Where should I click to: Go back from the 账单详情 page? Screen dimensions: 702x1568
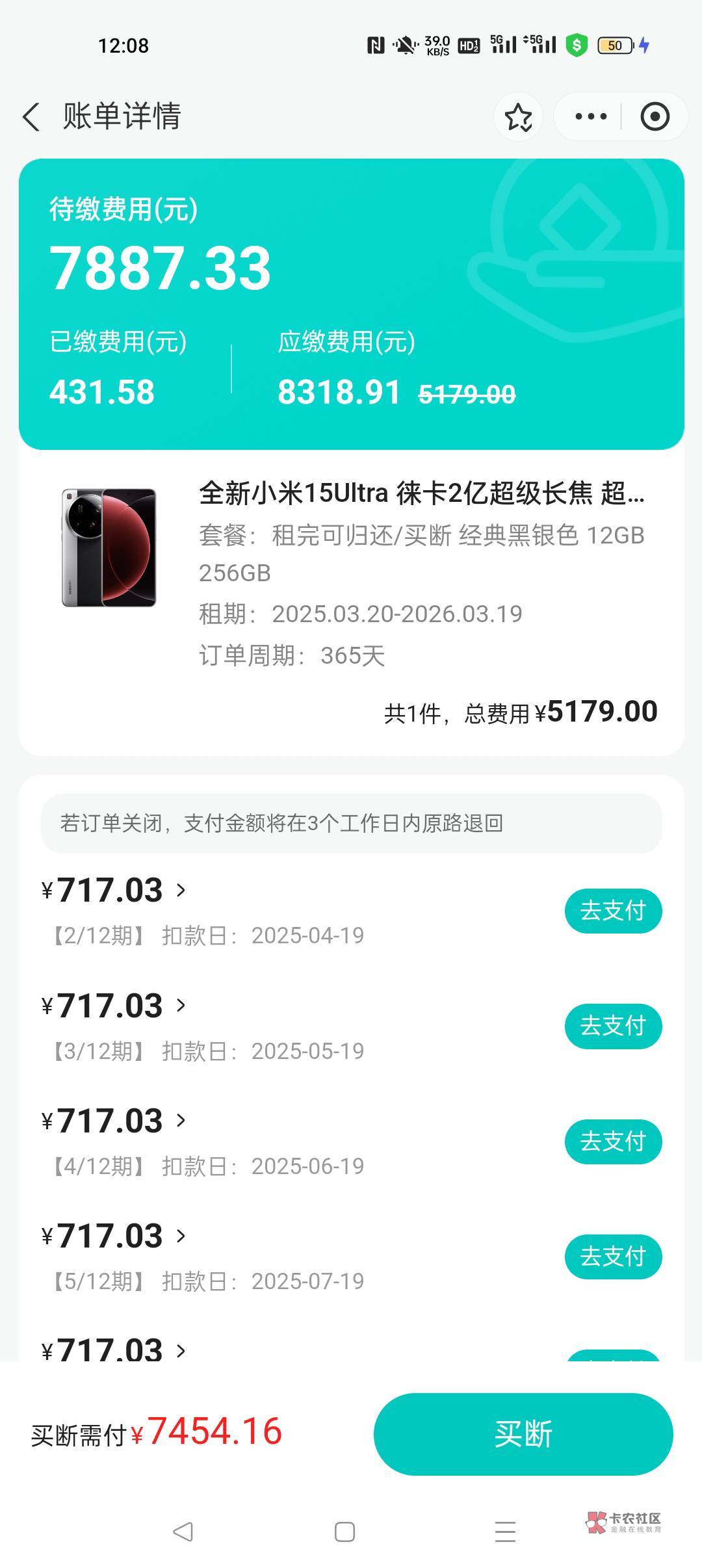coord(31,117)
